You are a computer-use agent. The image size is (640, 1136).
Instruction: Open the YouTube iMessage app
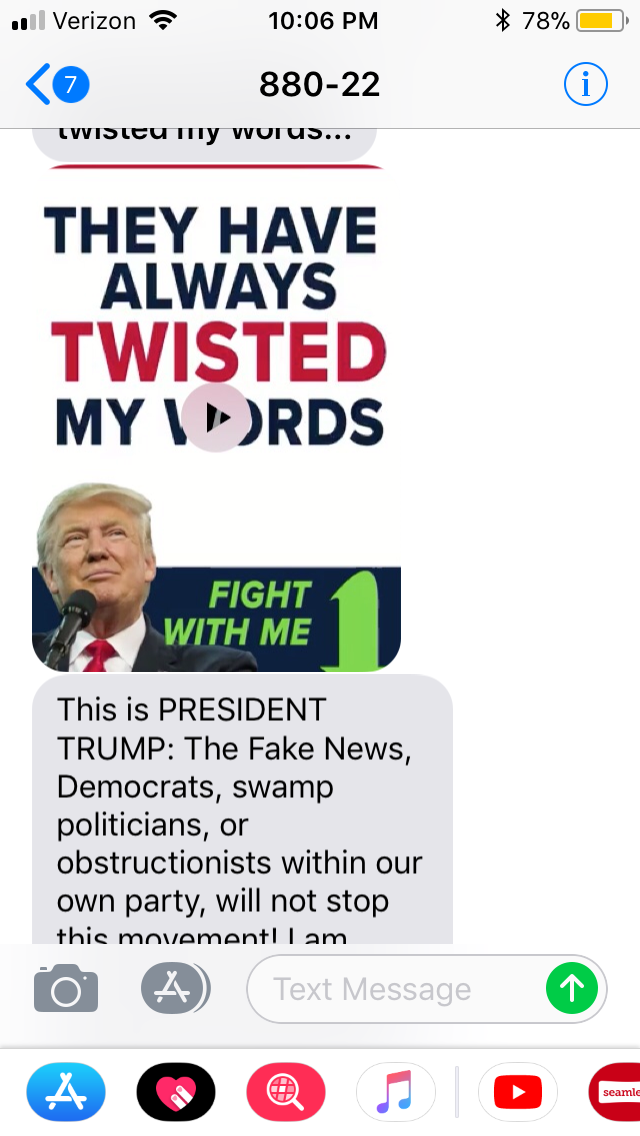pos(518,1092)
